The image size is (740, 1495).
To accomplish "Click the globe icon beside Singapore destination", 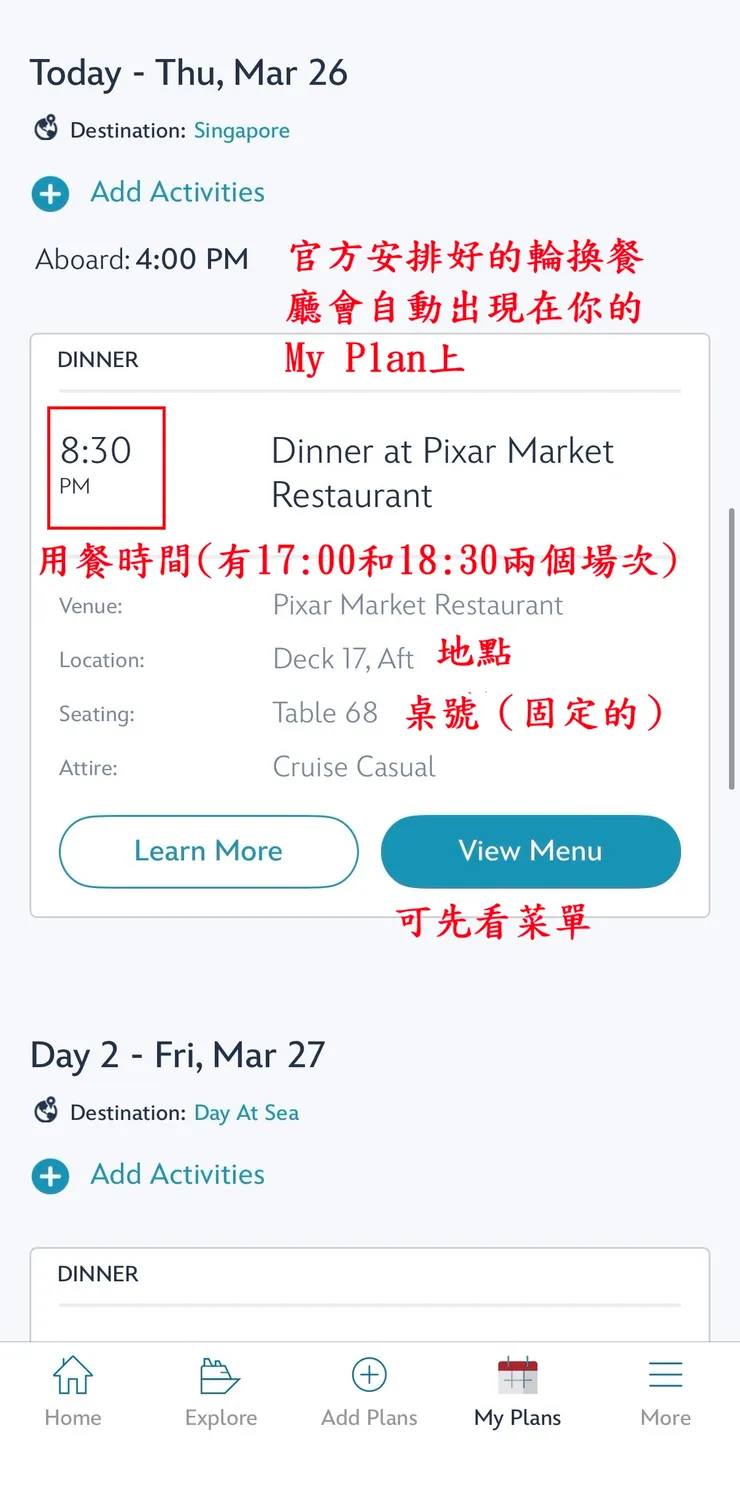I will tap(45, 129).
